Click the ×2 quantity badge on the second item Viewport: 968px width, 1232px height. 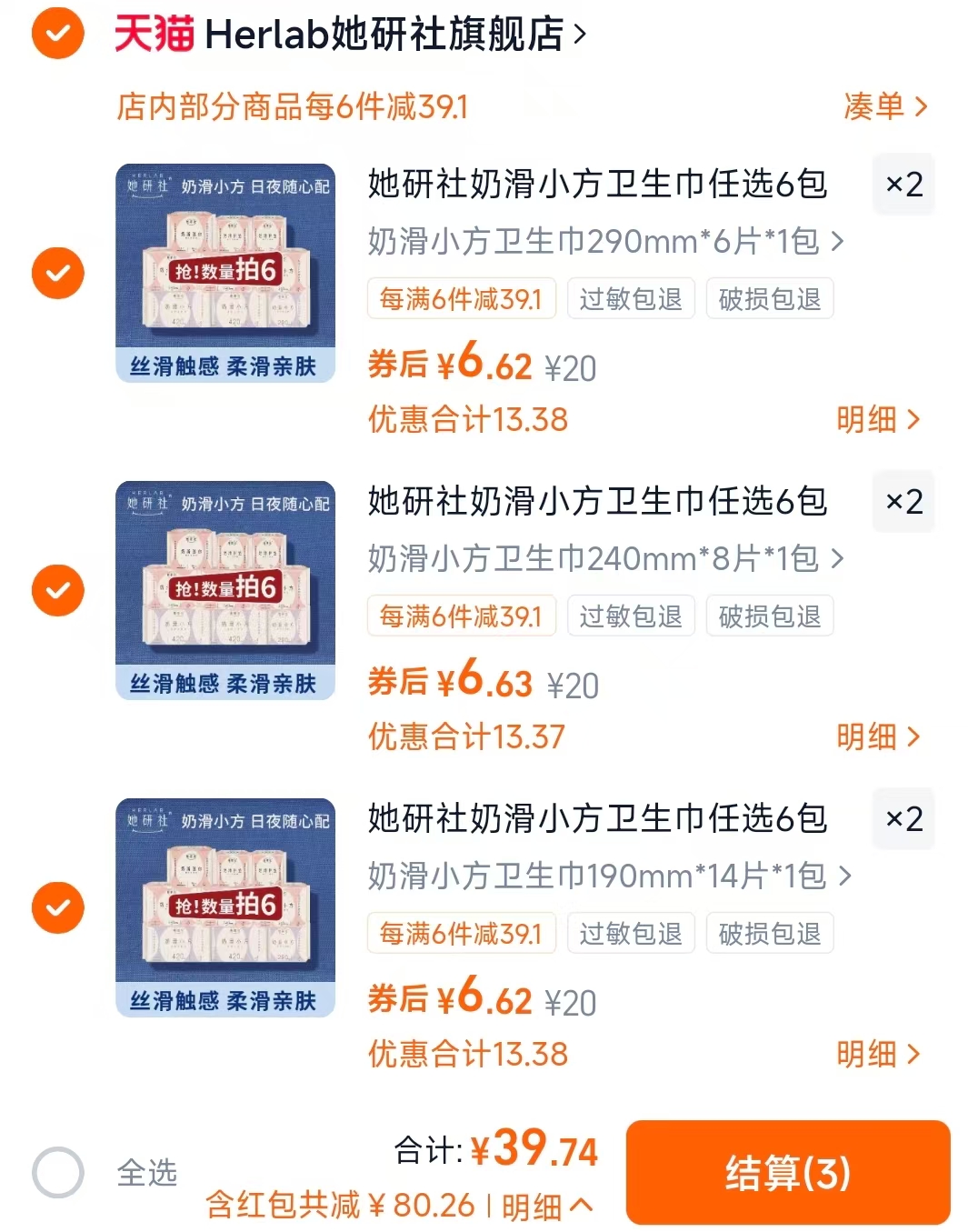[903, 501]
